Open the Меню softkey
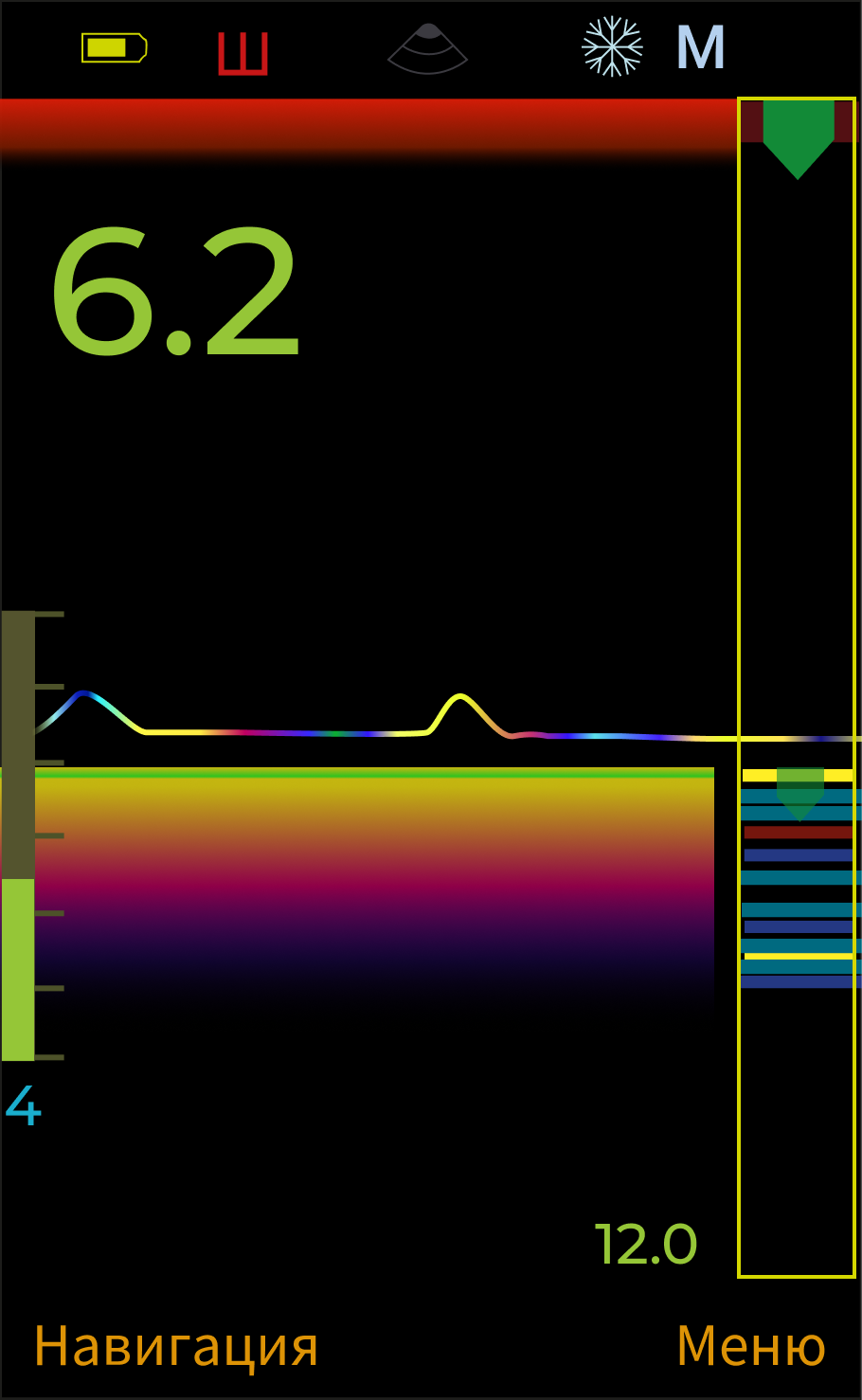Viewport: 862px width, 1400px height. [751, 1345]
